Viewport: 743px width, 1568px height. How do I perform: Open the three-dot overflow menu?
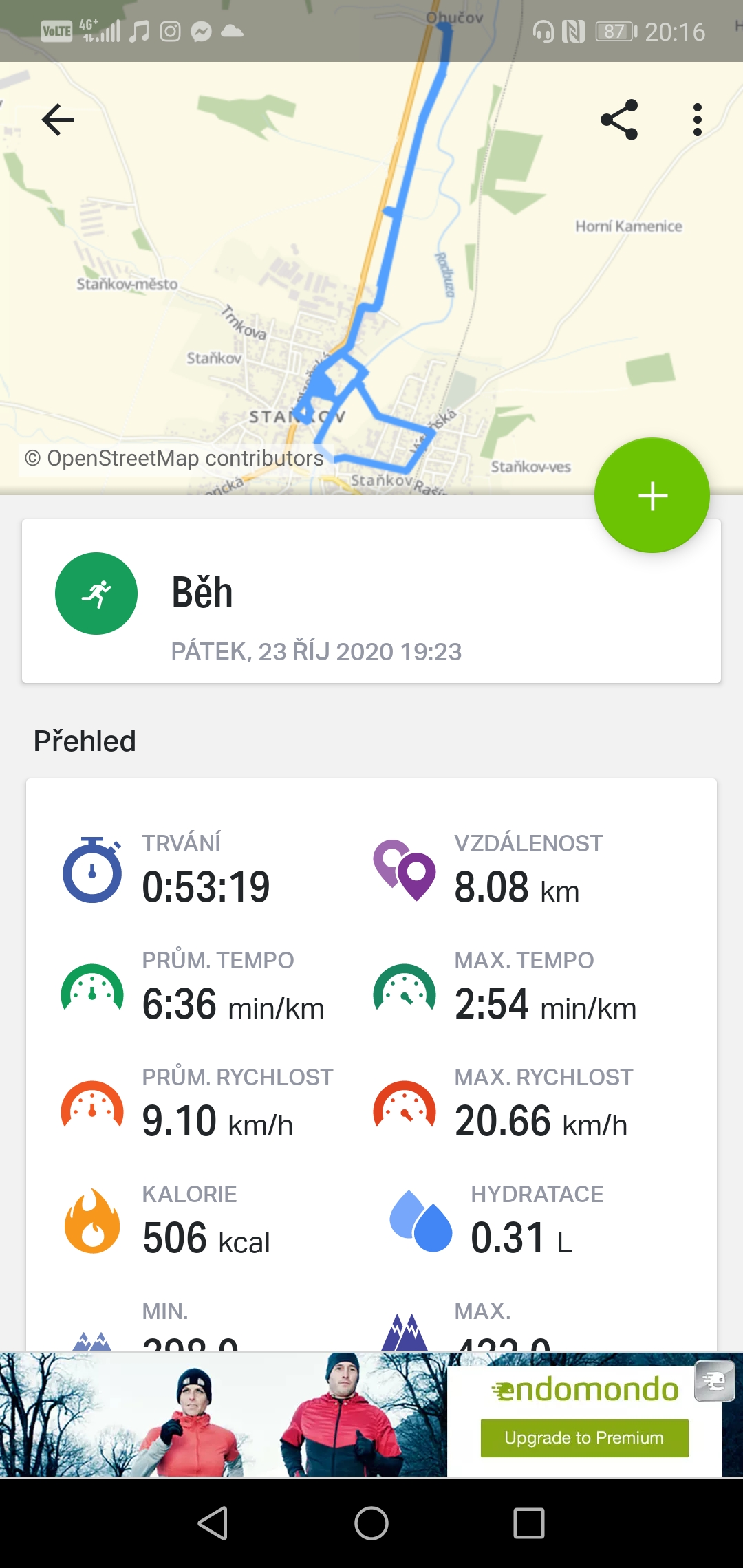[x=698, y=120]
